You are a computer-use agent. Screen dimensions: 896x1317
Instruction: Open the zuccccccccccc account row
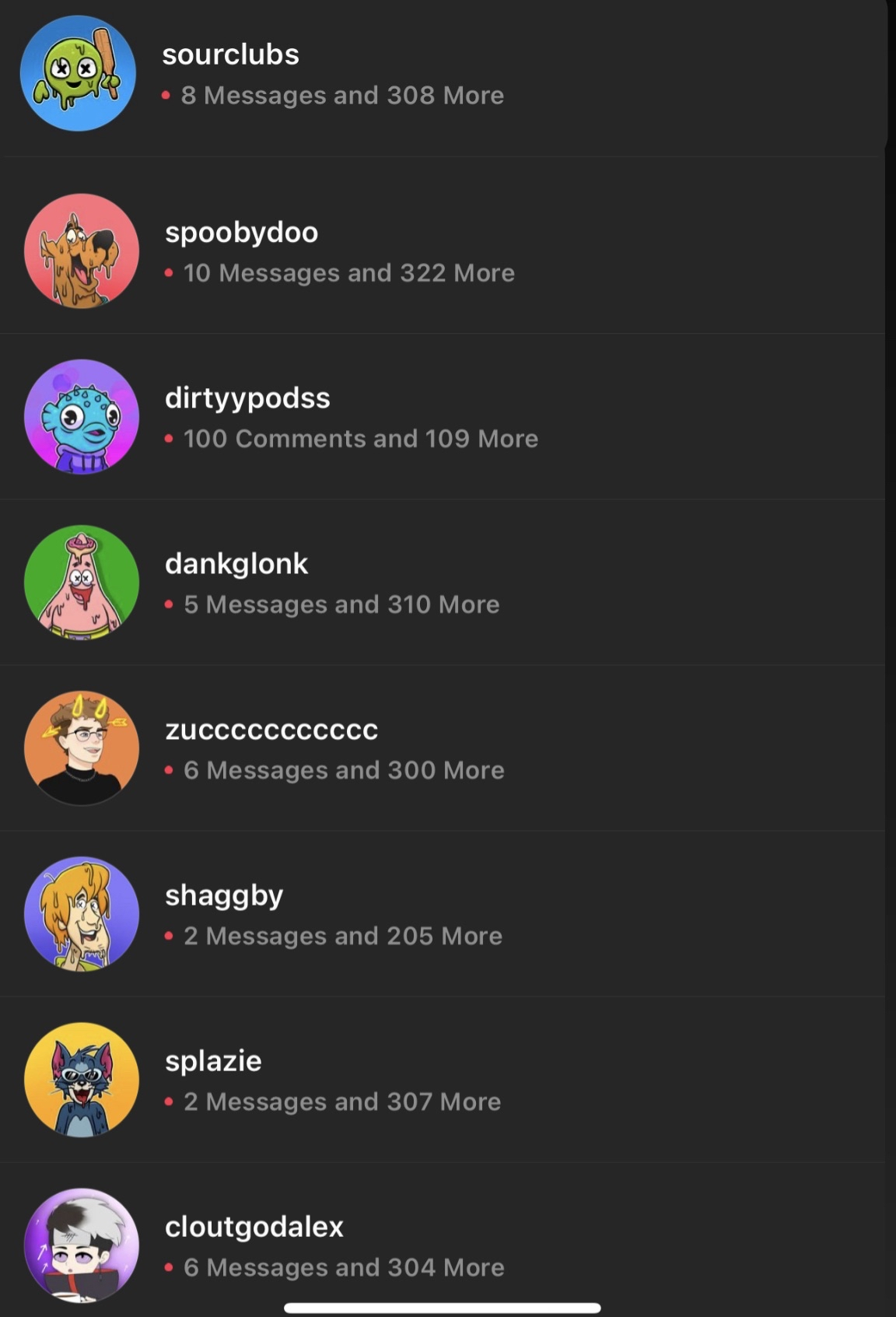334,749
